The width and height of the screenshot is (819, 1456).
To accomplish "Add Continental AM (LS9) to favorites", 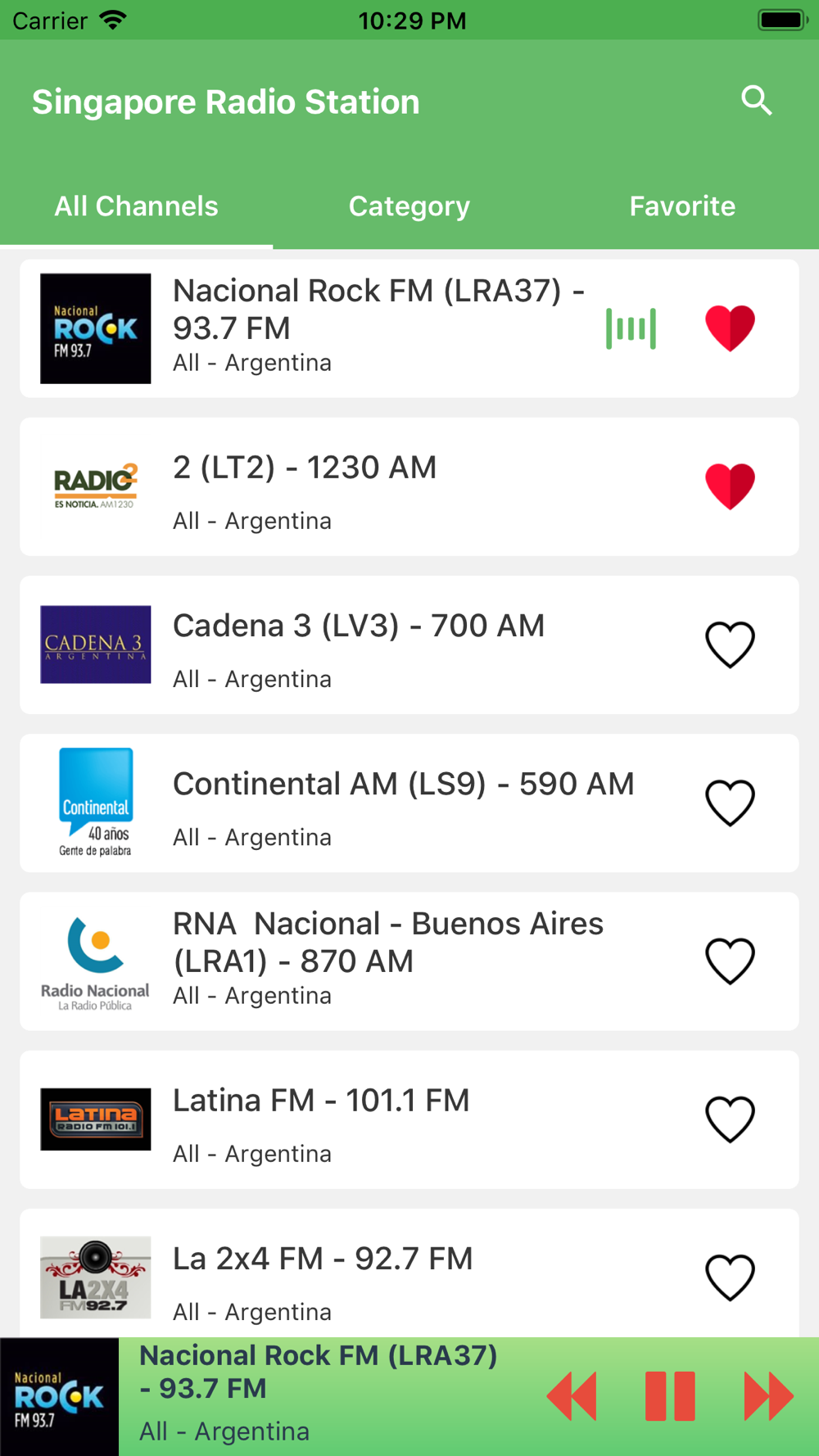I will [x=730, y=803].
